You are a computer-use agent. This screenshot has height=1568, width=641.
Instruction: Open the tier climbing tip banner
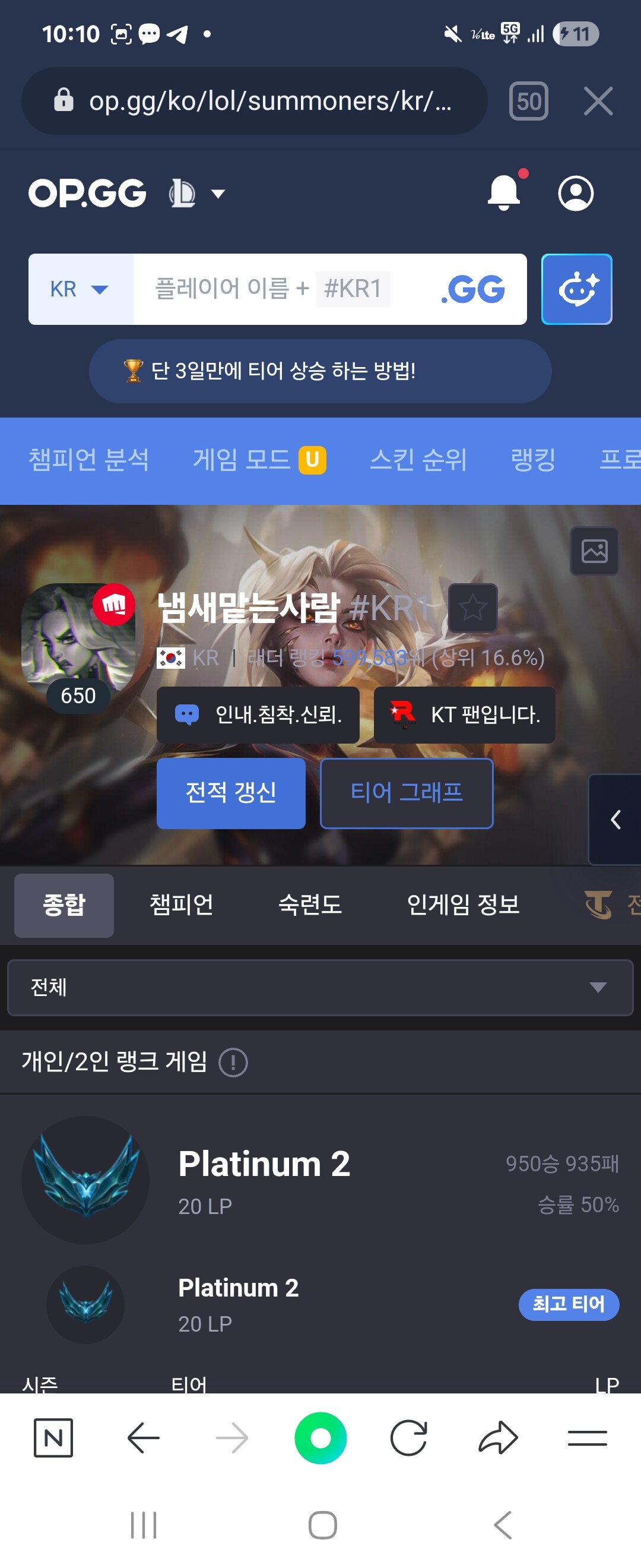[x=320, y=371]
